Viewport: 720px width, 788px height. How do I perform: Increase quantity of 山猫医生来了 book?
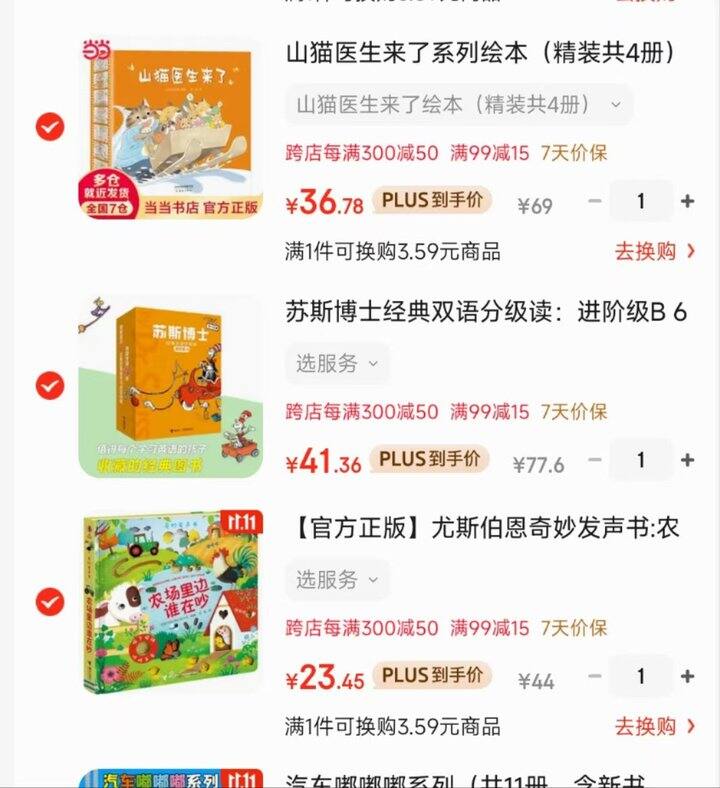(x=687, y=202)
